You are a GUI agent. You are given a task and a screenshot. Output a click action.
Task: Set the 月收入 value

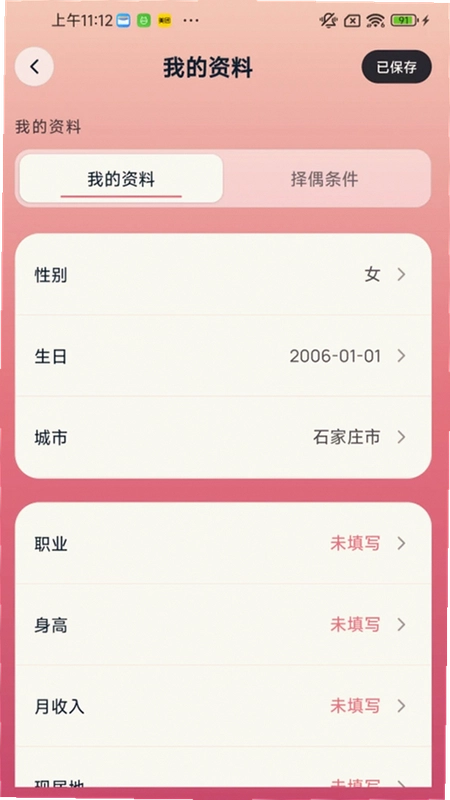coord(223,706)
